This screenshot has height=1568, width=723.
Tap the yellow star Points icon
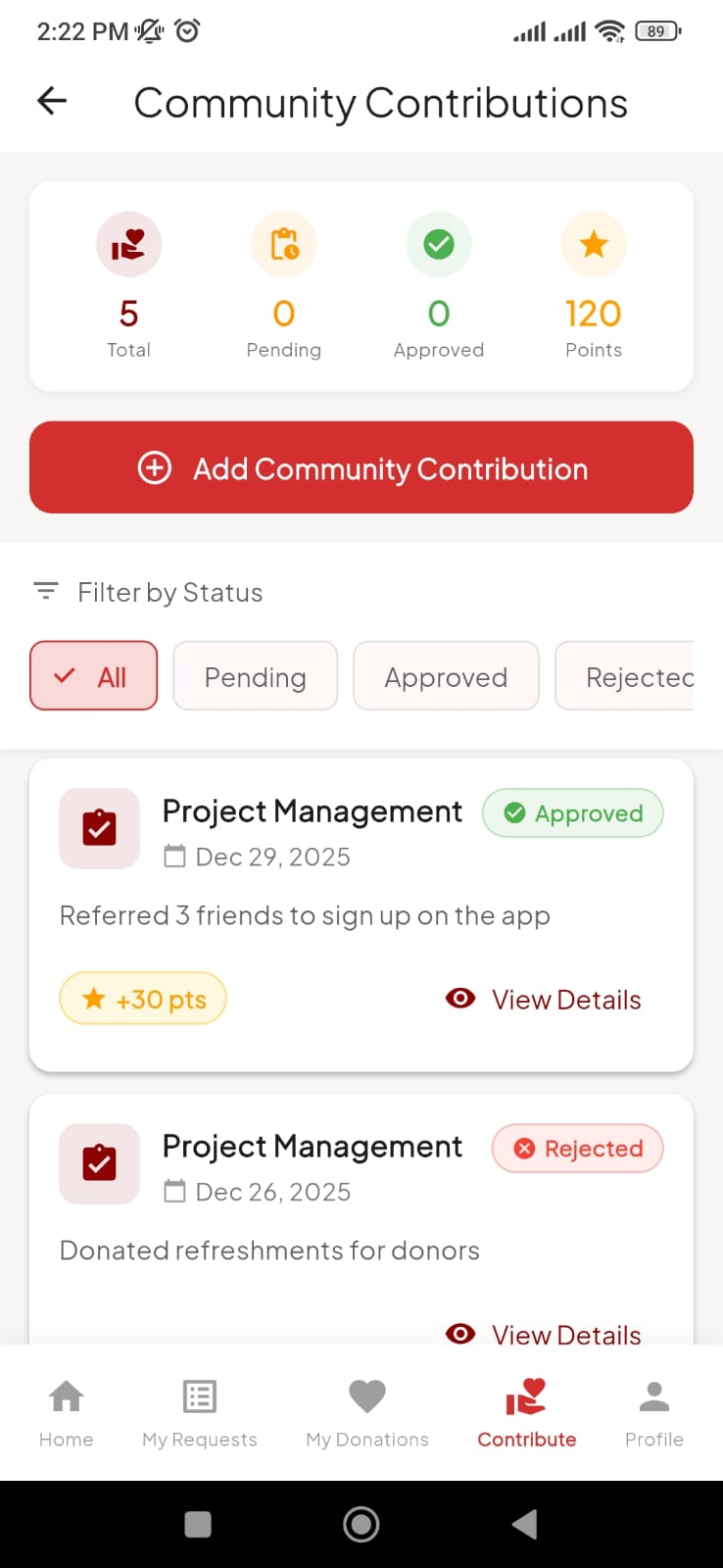point(593,244)
